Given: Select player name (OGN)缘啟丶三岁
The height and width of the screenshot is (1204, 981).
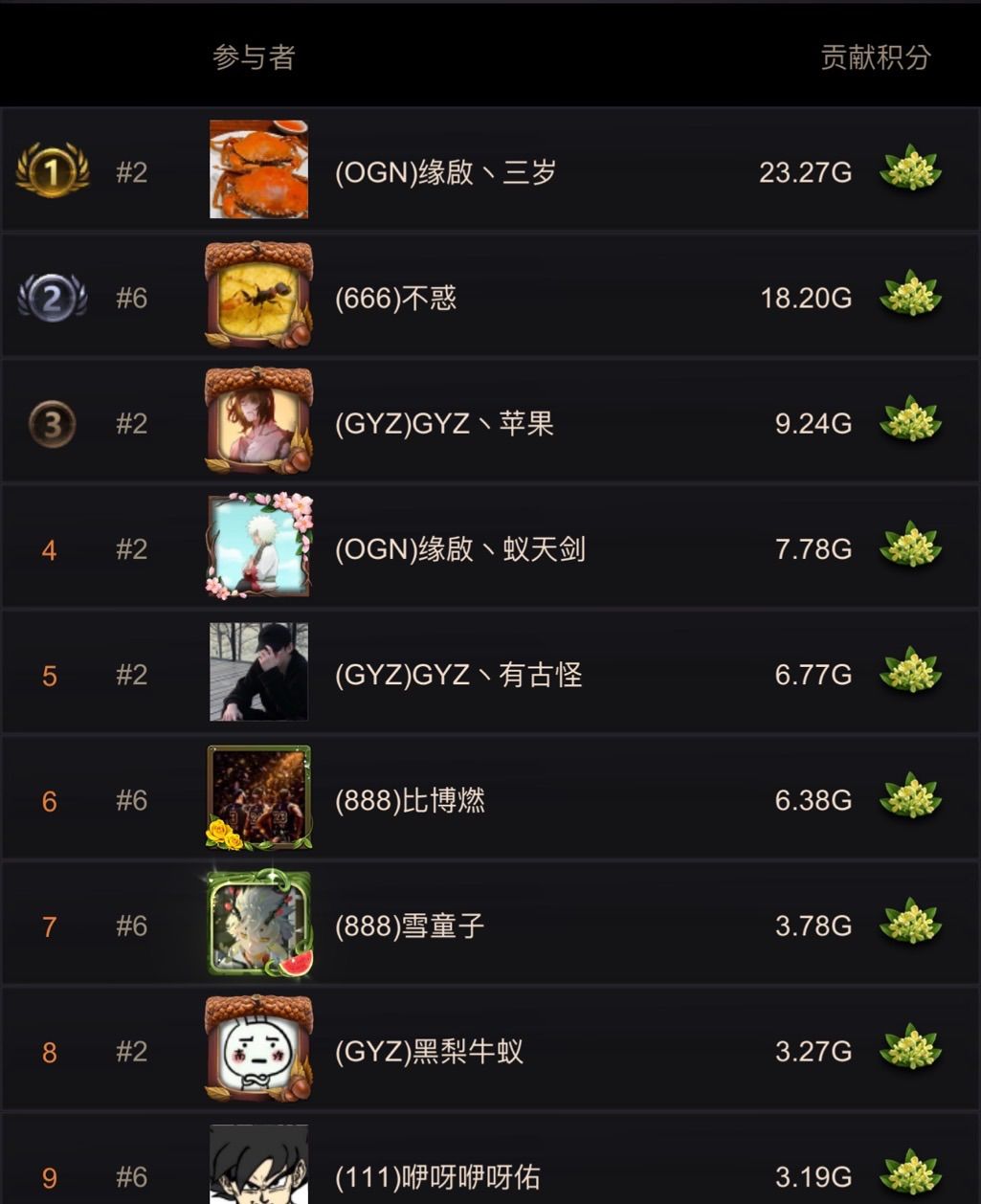Looking at the screenshot, I should pos(446,173).
